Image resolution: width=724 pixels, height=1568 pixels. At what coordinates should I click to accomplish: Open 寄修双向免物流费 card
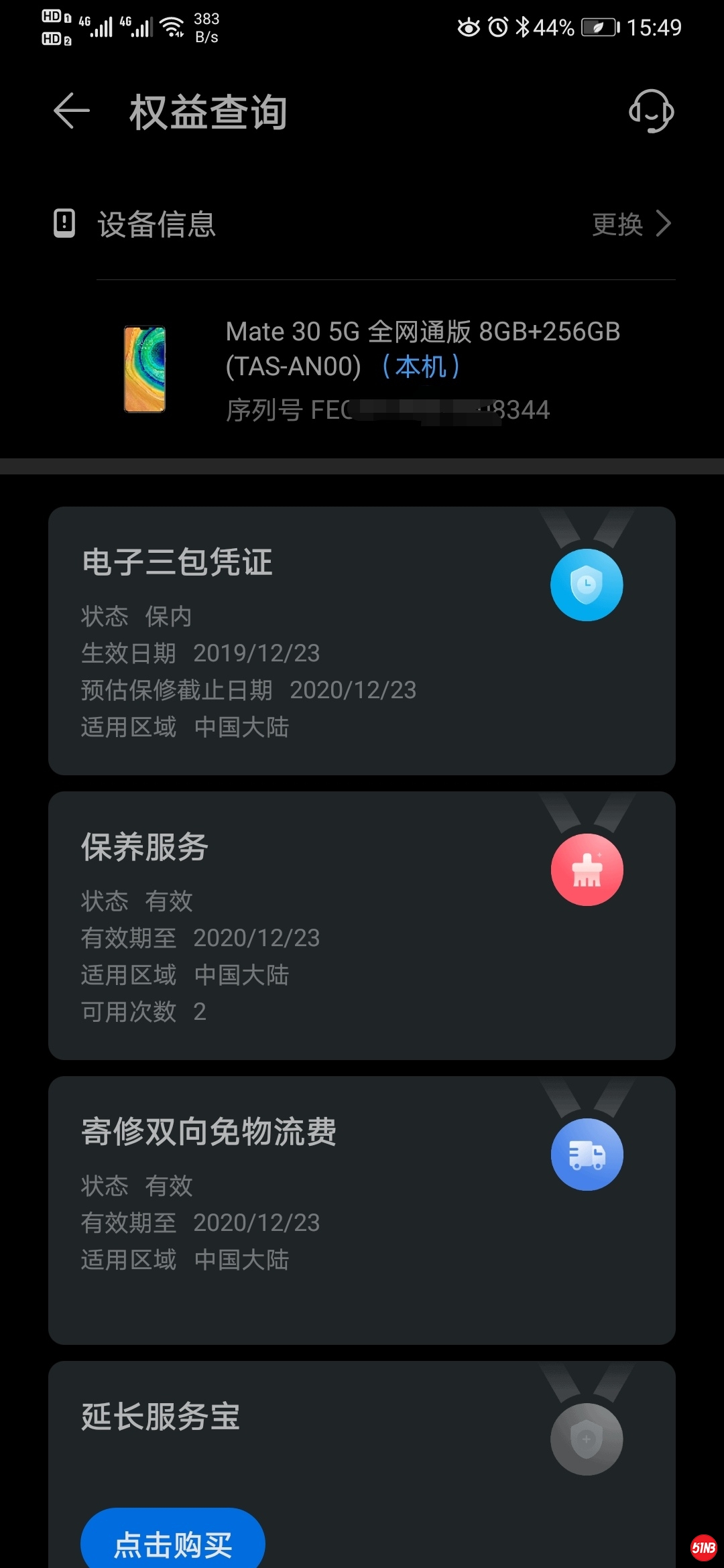[362, 1210]
